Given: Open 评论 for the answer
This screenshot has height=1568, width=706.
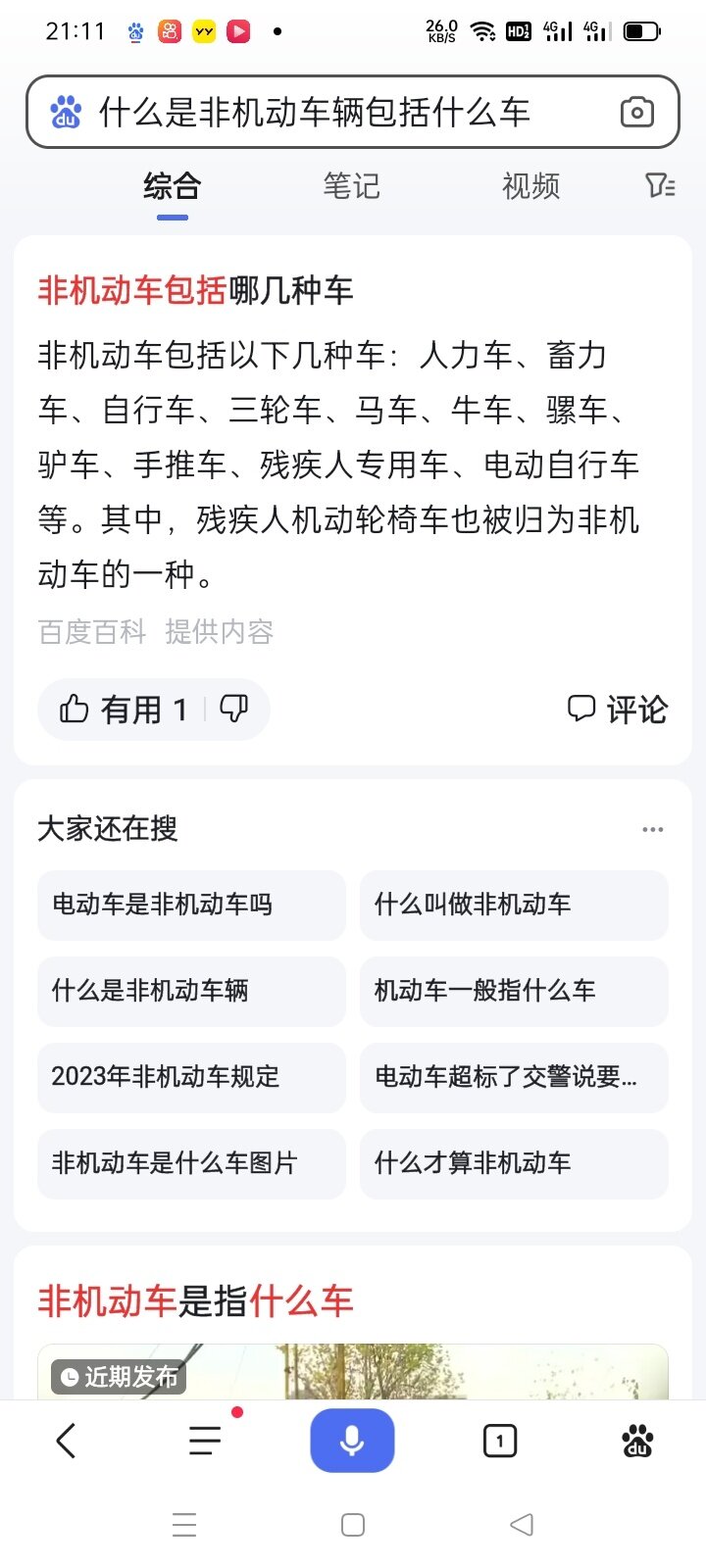Looking at the screenshot, I should 618,709.
